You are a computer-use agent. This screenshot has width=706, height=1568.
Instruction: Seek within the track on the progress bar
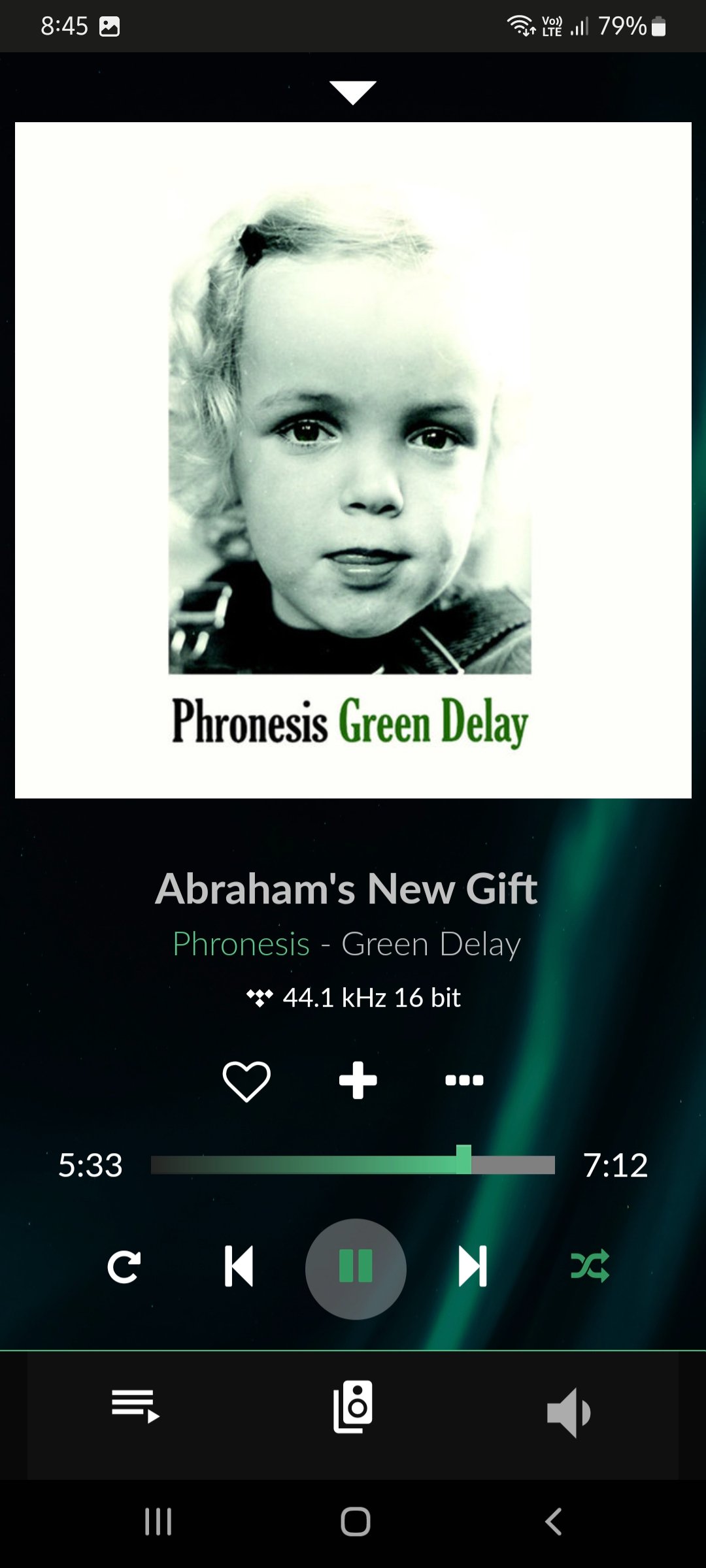pos(353,1165)
